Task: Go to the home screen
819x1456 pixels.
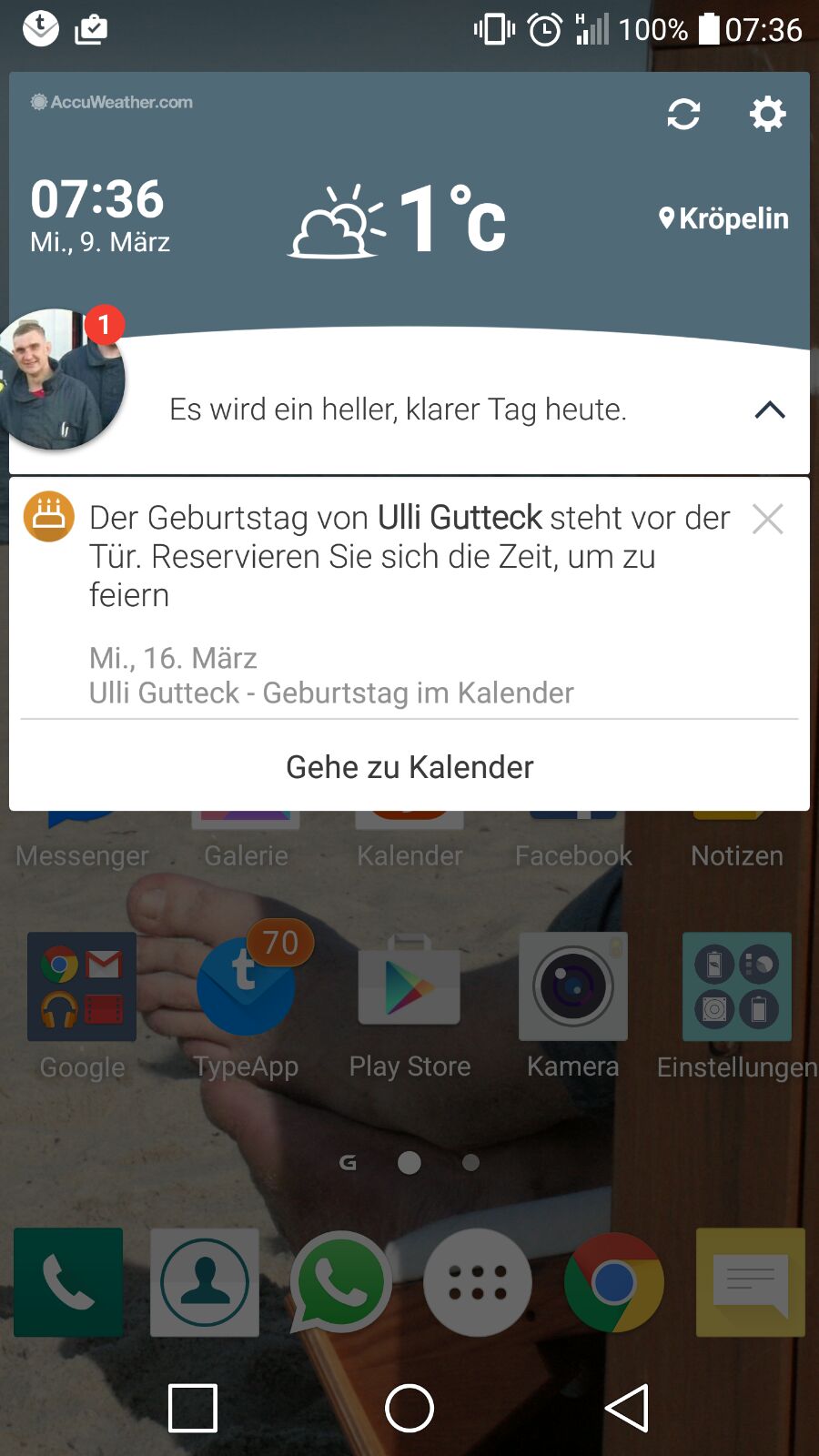Action: 409,1408
